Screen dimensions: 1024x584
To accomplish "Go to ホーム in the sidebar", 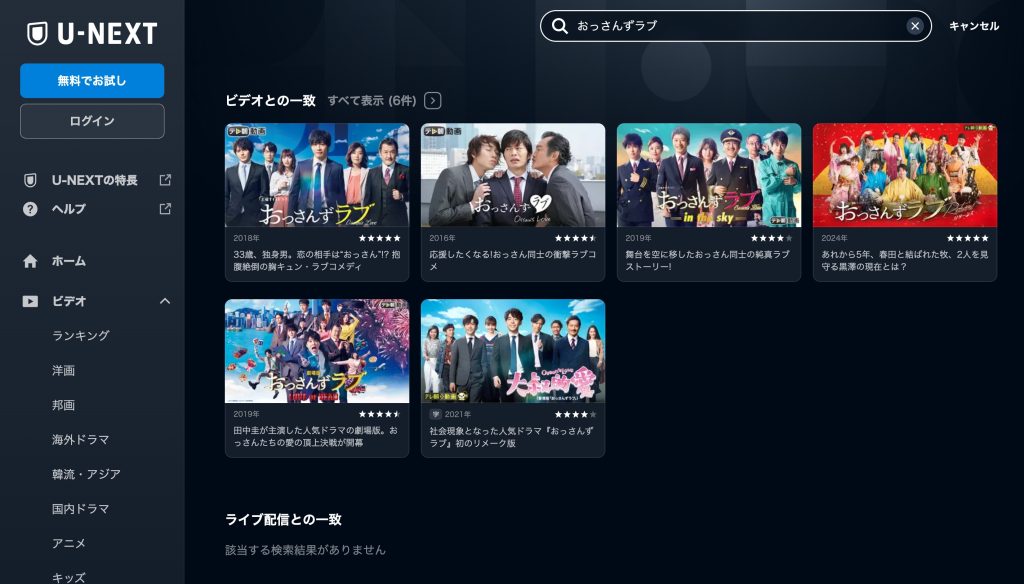I will [69, 261].
